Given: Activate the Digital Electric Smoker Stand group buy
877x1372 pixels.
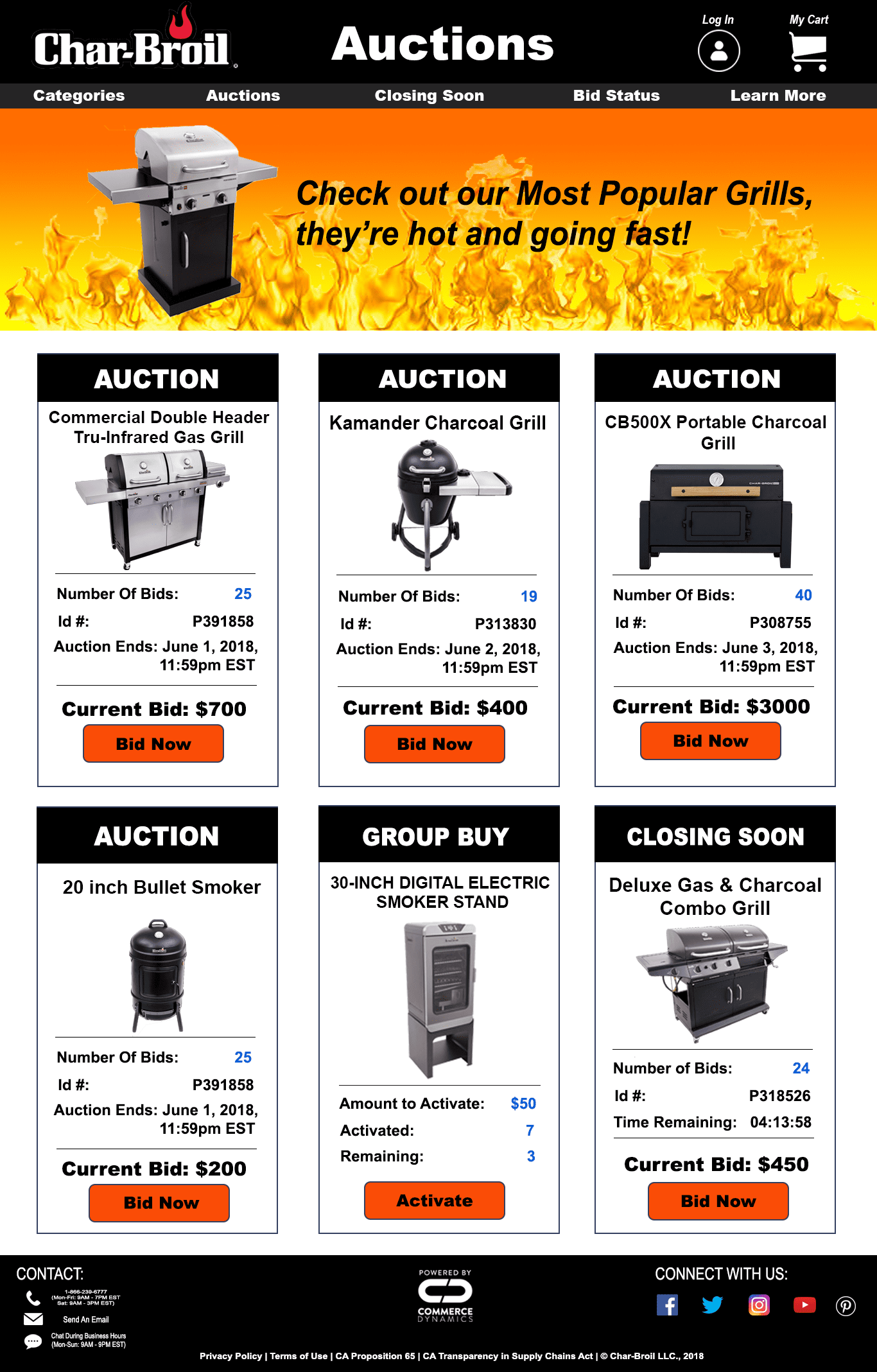Looking at the screenshot, I should click(x=435, y=1201).
